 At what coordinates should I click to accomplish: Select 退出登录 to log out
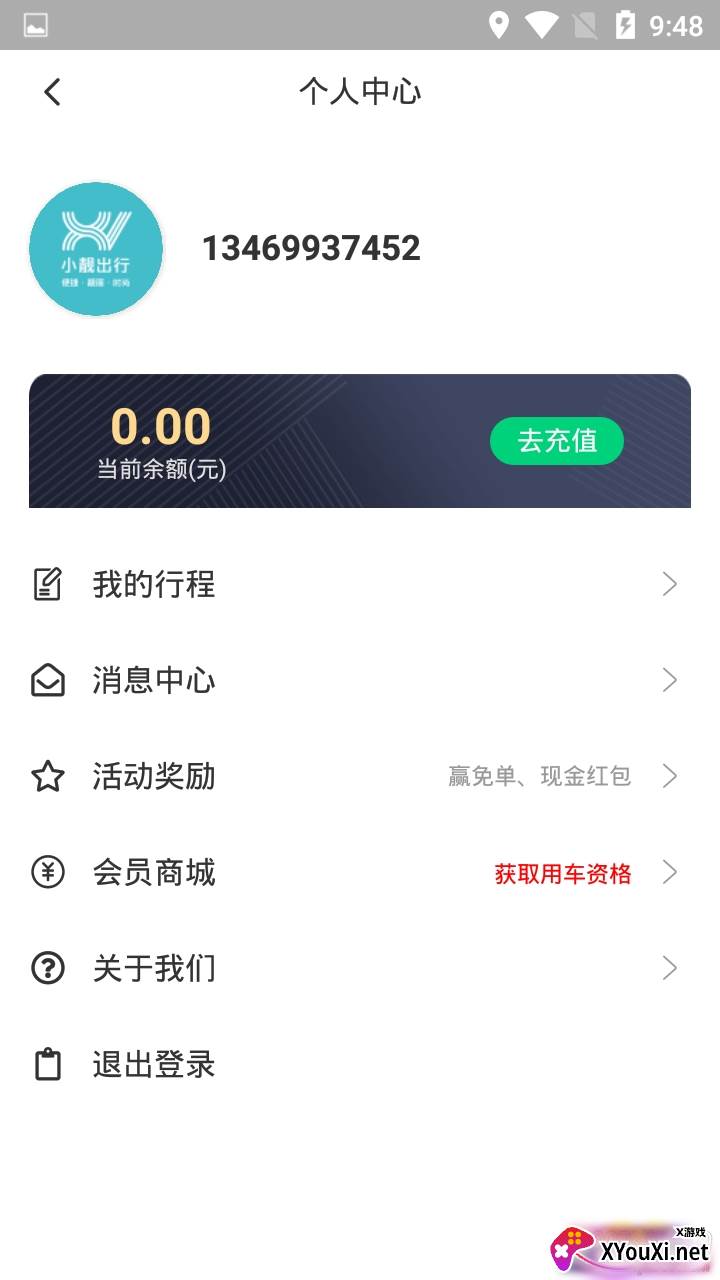tap(360, 1064)
